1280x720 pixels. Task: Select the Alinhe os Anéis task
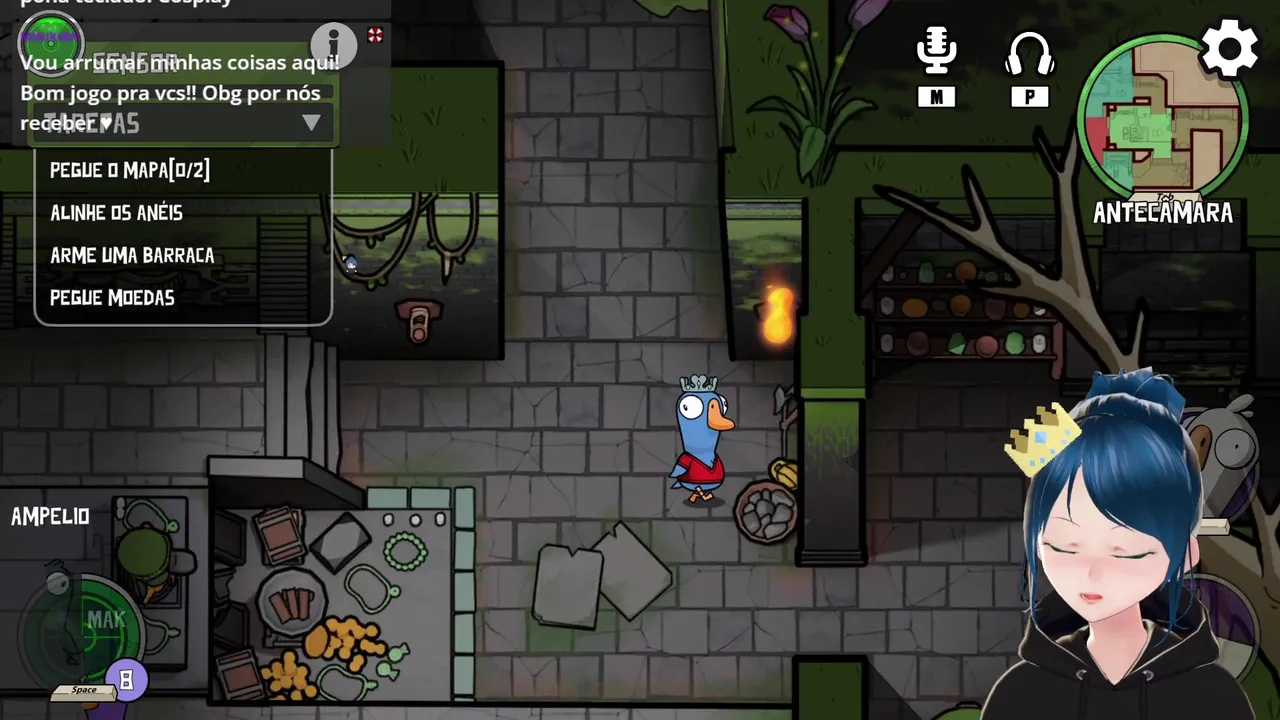coord(117,213)
